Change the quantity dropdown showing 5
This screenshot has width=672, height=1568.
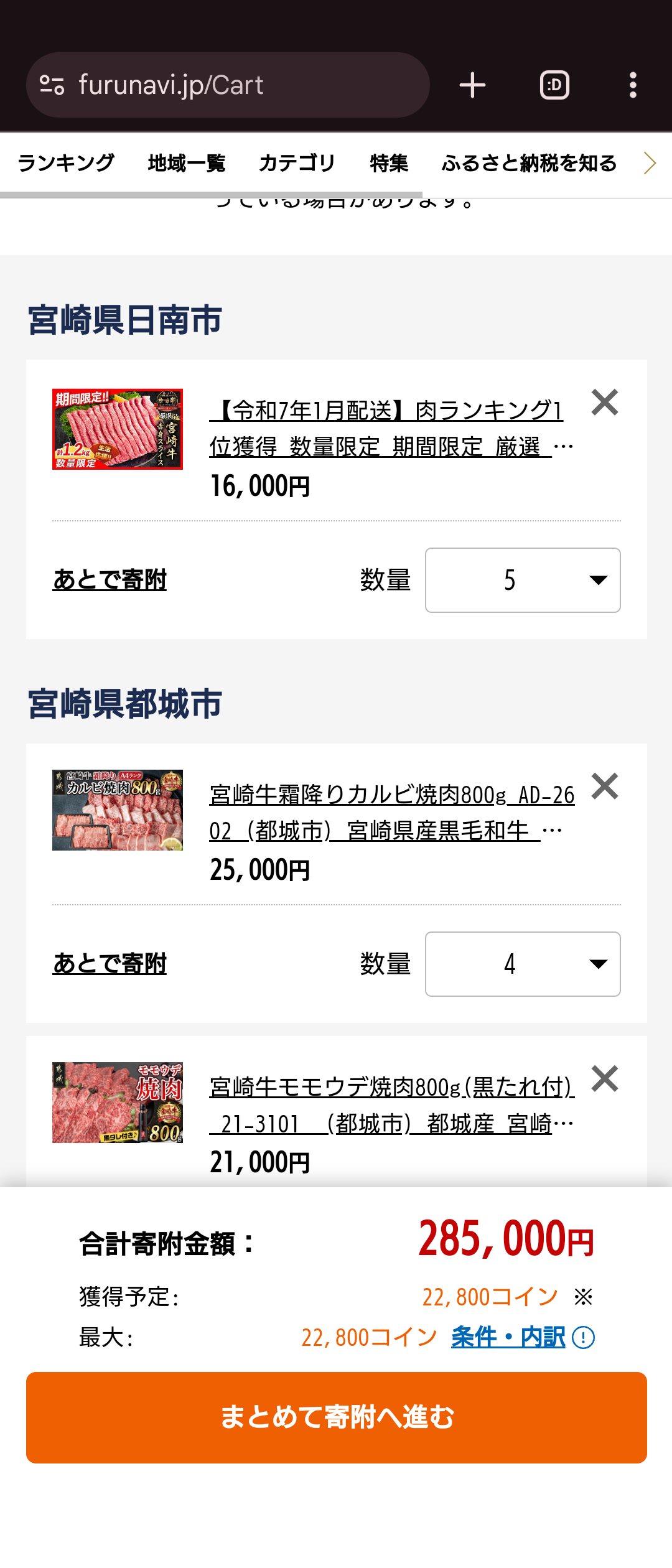(523, 580)
